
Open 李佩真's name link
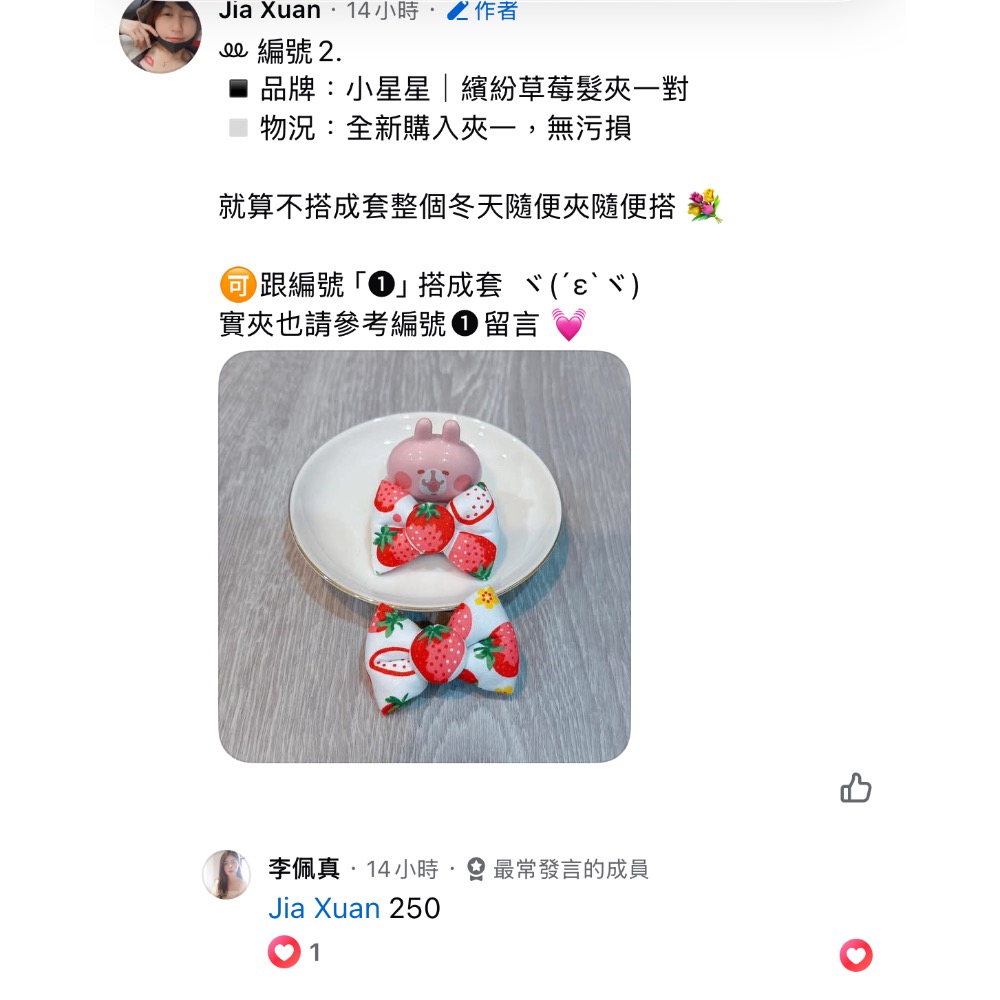pos(304,869)
